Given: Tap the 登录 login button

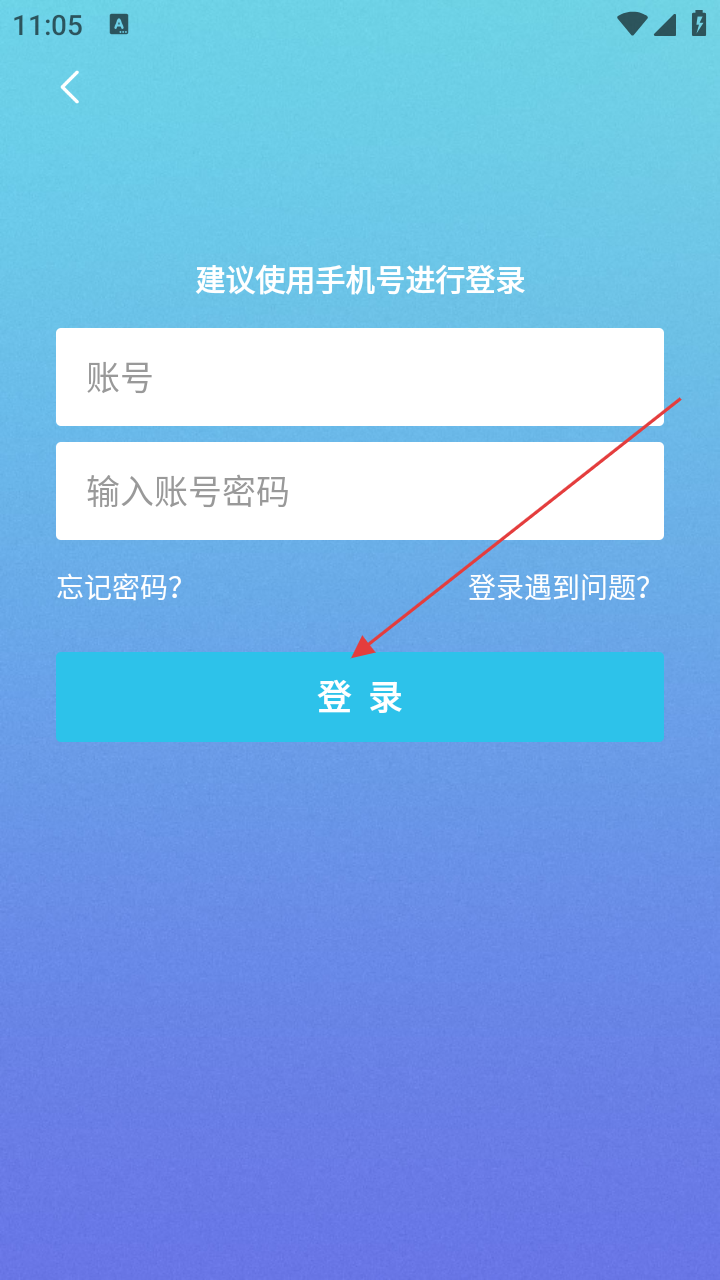Looking at the screenshot, I should click(360, 697).
